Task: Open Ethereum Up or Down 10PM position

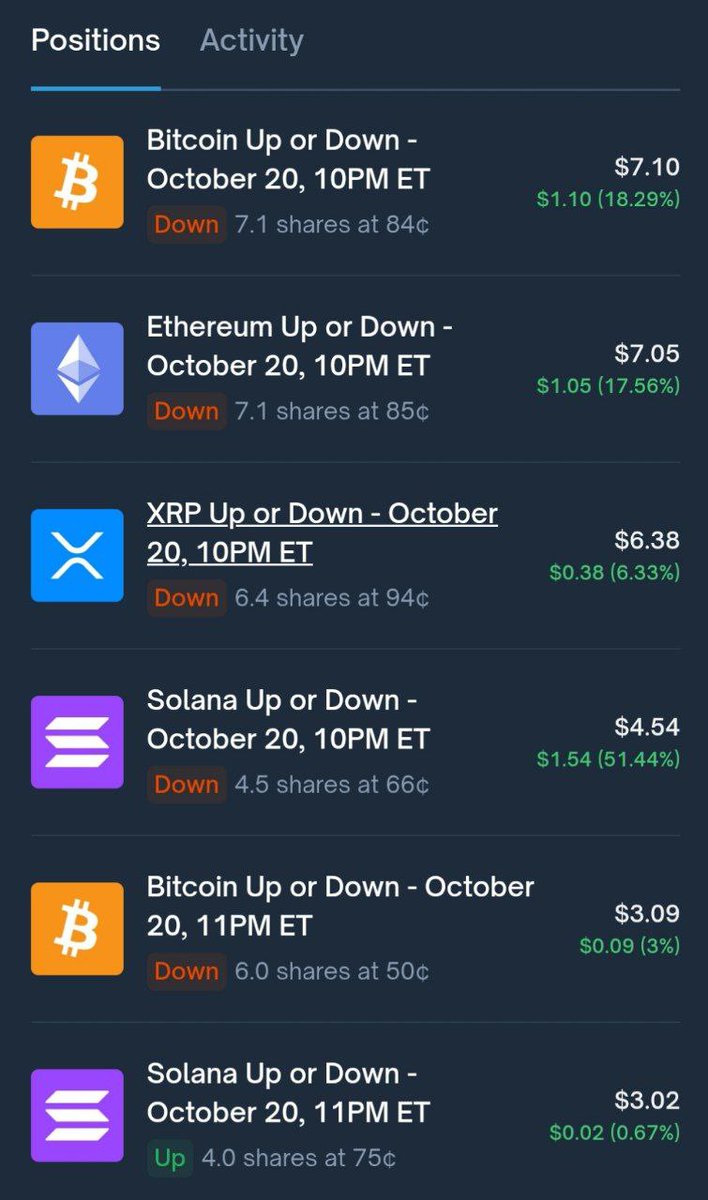Action: pos(299,346)
